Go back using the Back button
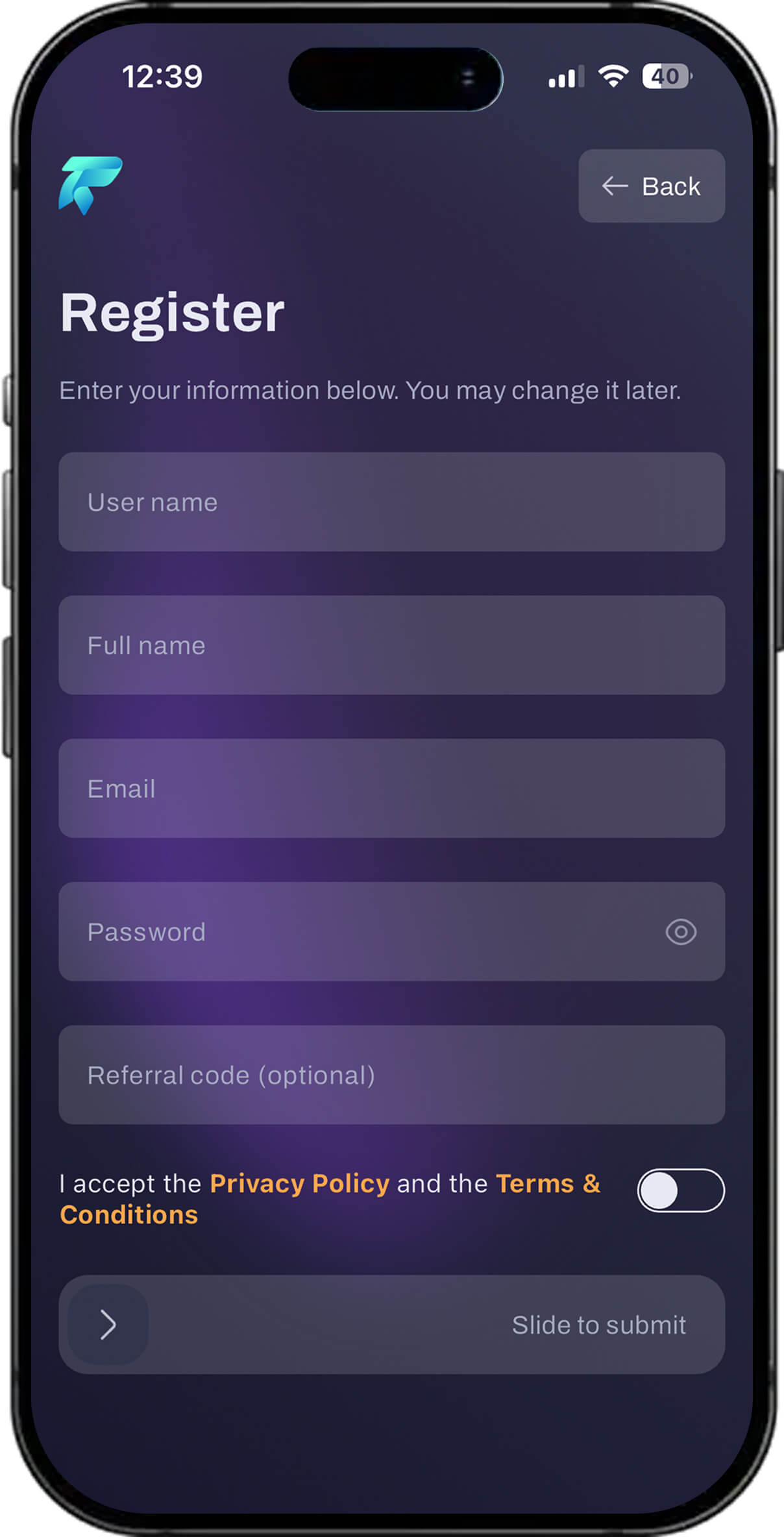Screen dimensions: 784x1537 coord(651,186)
